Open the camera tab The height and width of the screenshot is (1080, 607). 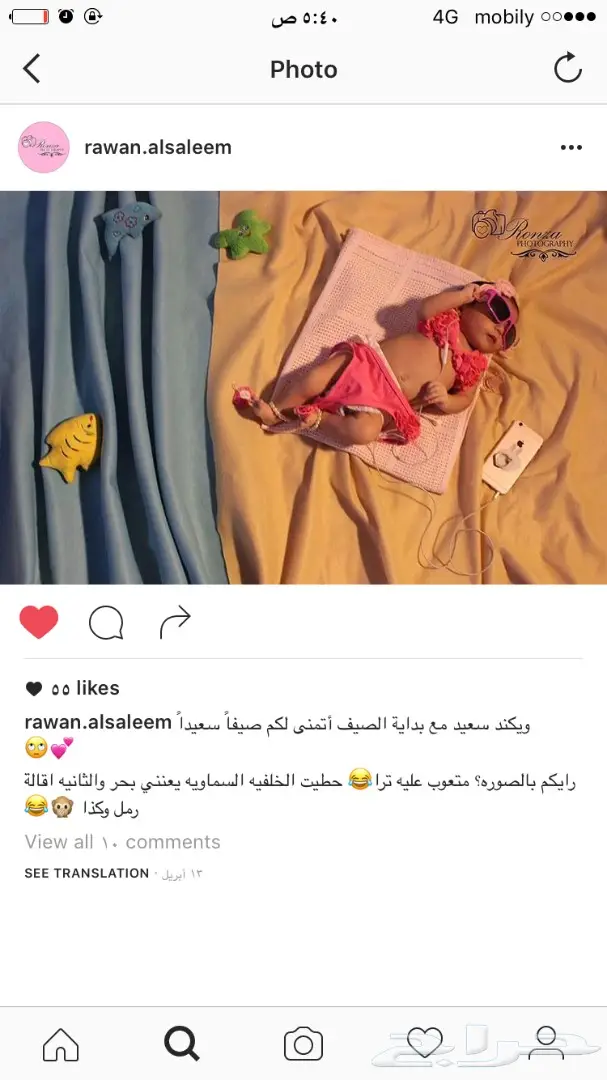303,1044
